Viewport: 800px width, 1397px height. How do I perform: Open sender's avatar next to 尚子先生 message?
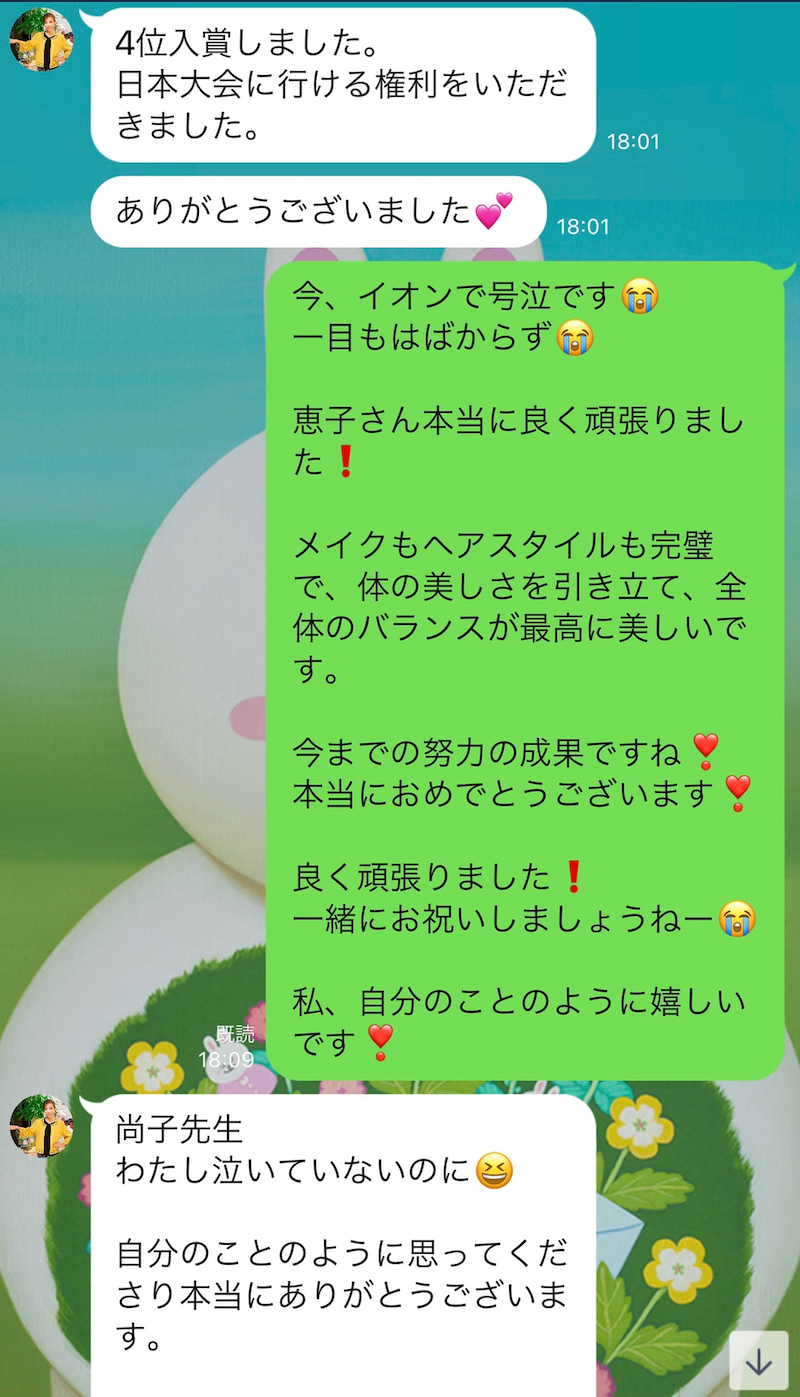click(x=42, y=1127)
